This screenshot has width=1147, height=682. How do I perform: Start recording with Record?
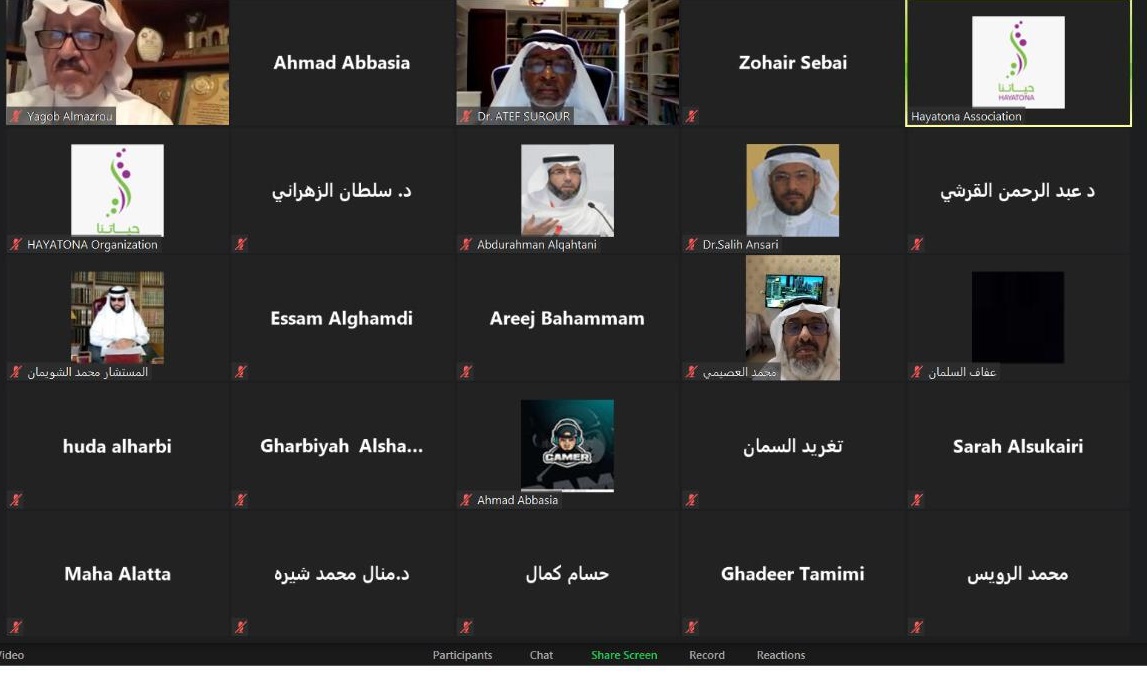tap(706, 655)
